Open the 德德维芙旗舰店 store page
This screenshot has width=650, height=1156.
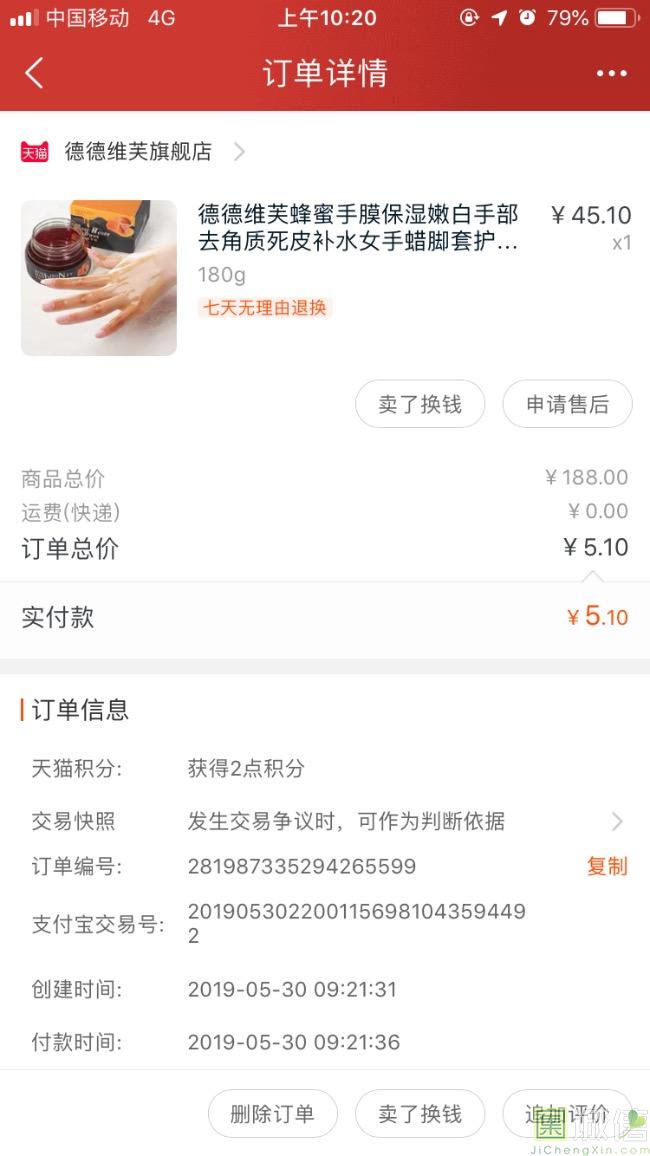[x=139, y=152]
